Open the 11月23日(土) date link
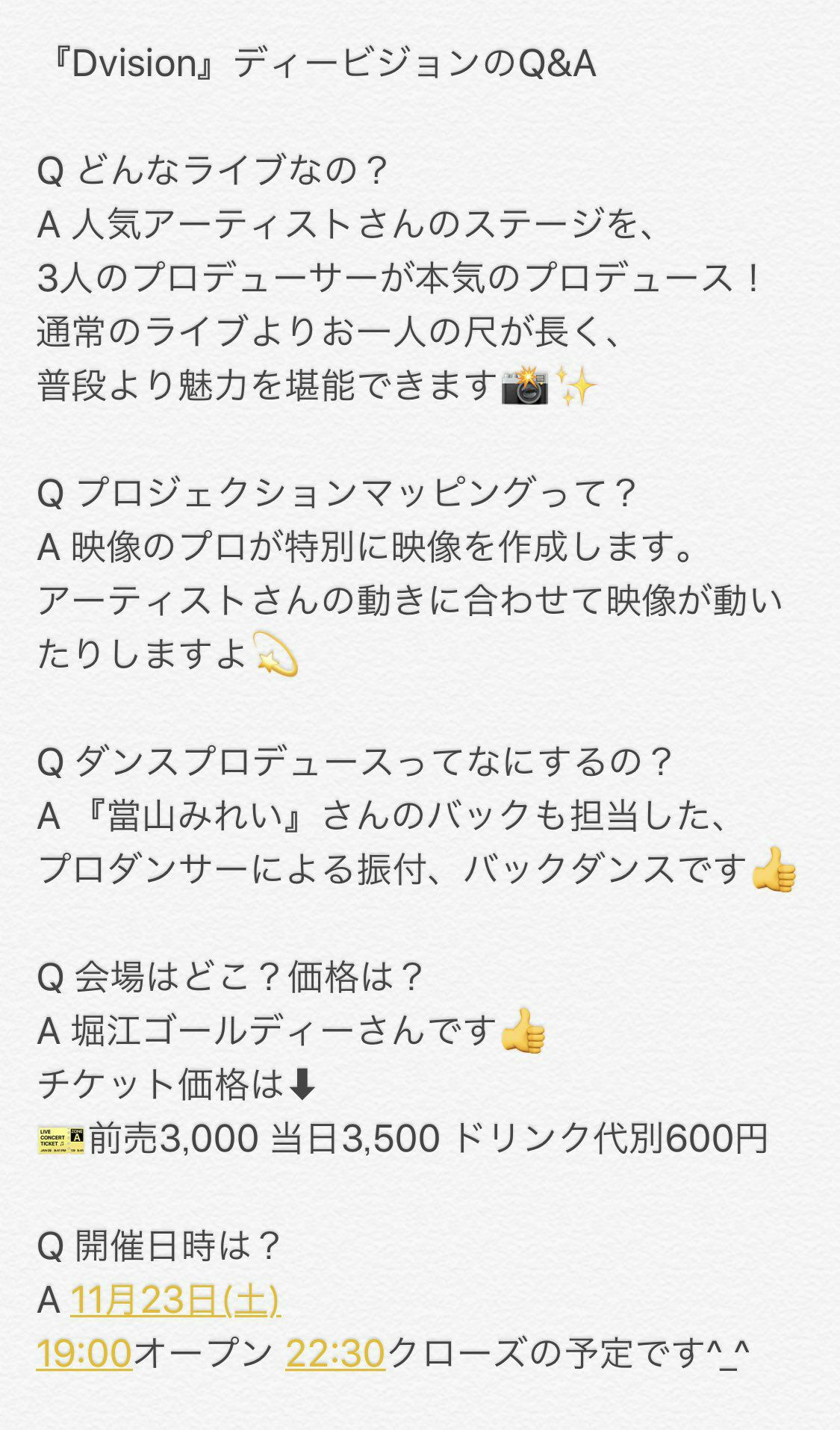The height and width of the screenshot is (1430, 840). point(175,1300)
